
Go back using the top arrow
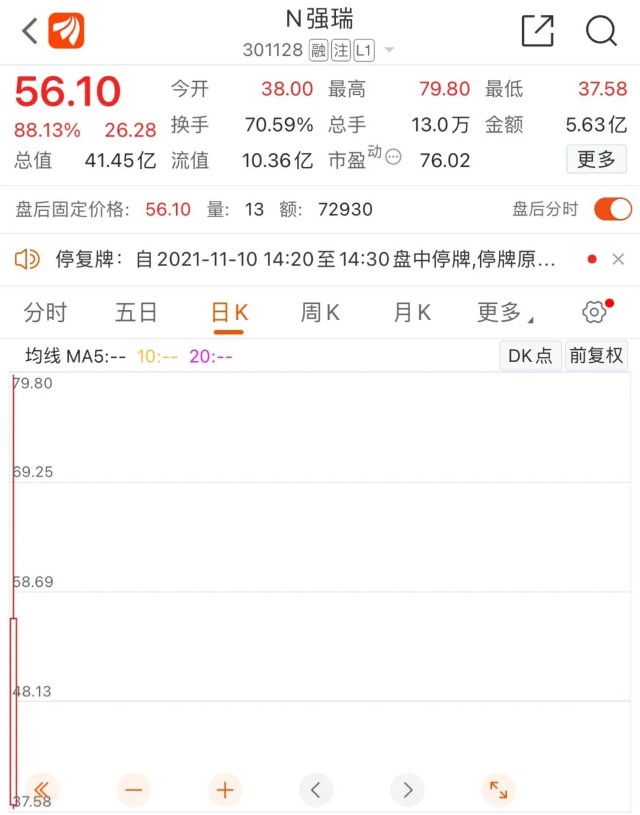tap(29, 31)
